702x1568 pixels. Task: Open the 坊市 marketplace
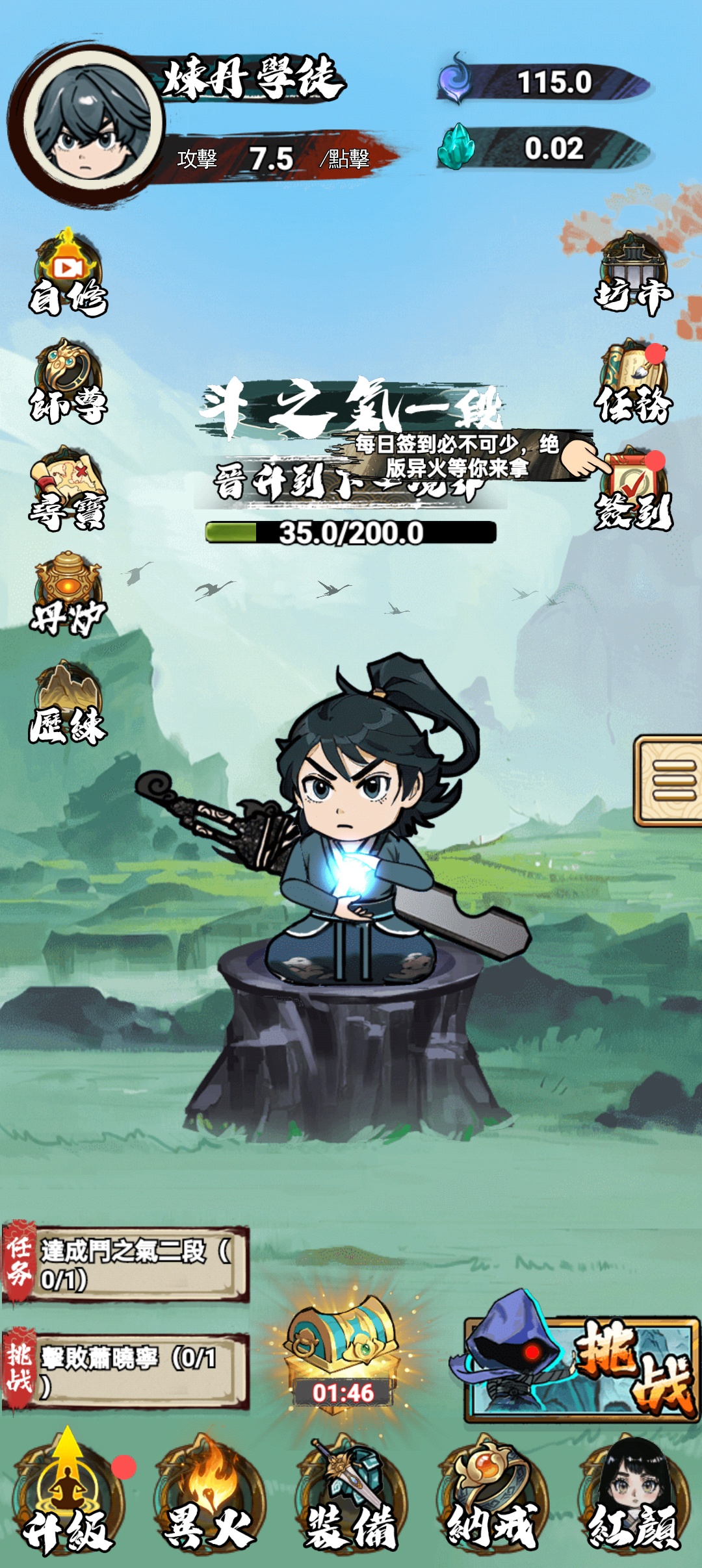(633, 274)
